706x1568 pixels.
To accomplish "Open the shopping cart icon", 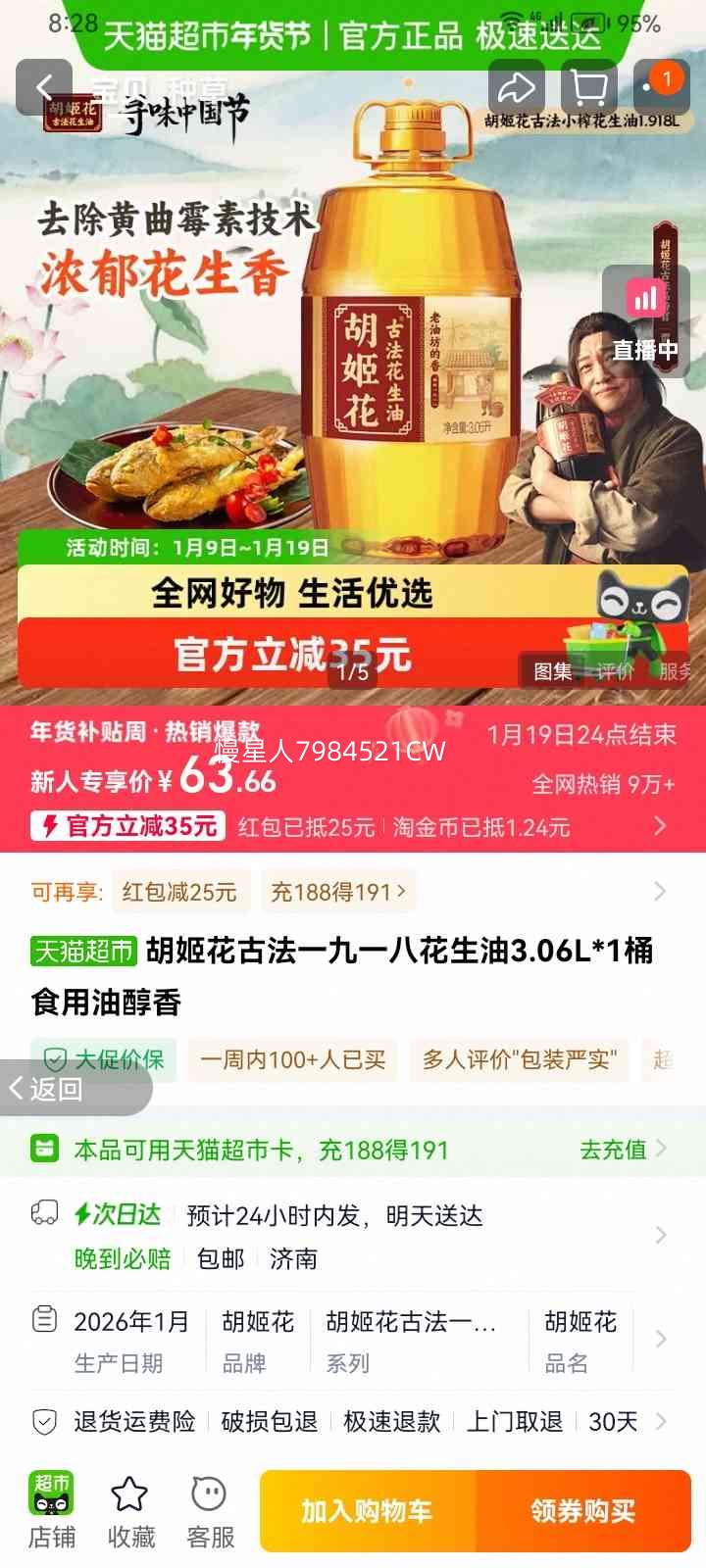I will click(x=587, y=86).
